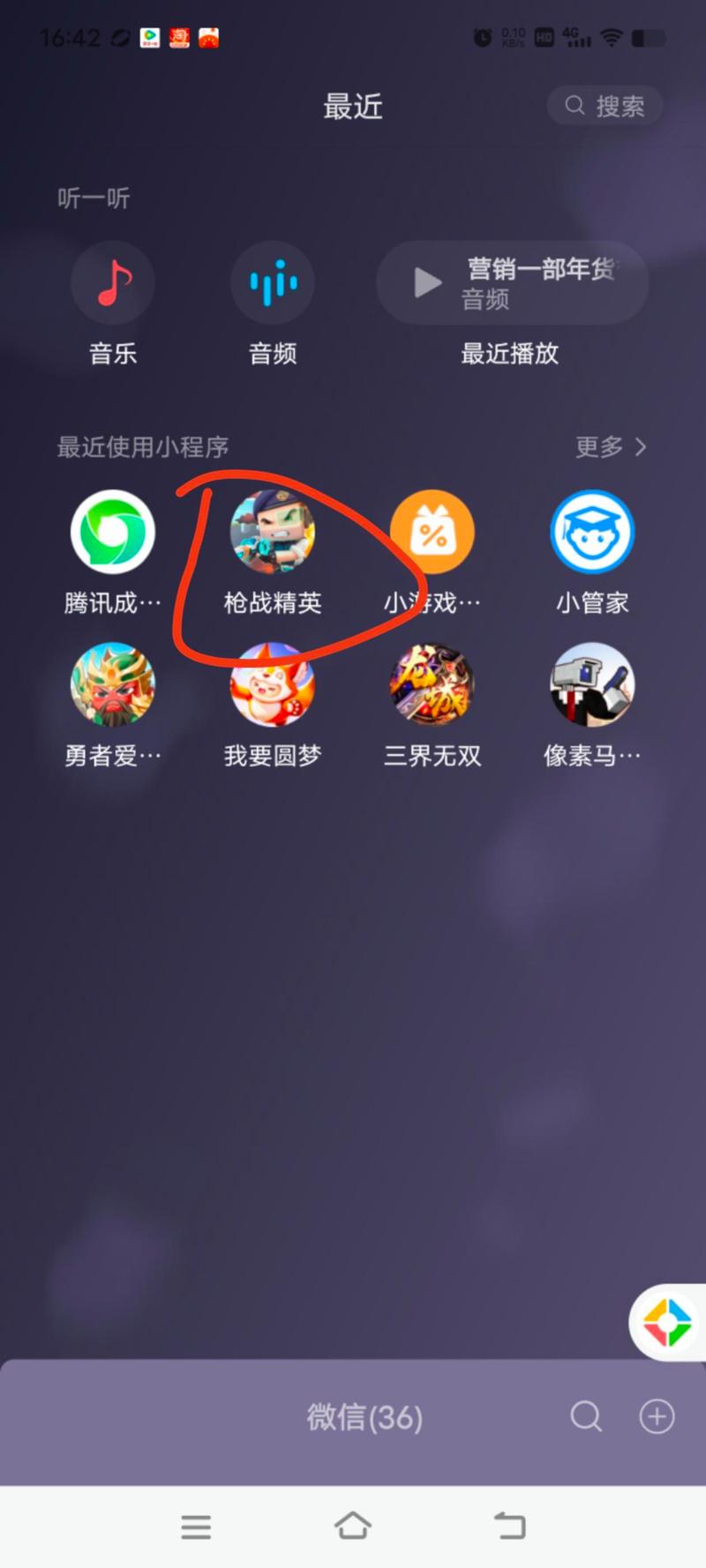
Task: Open the plus menu in 微信 bar
Action: (657, 1417)
